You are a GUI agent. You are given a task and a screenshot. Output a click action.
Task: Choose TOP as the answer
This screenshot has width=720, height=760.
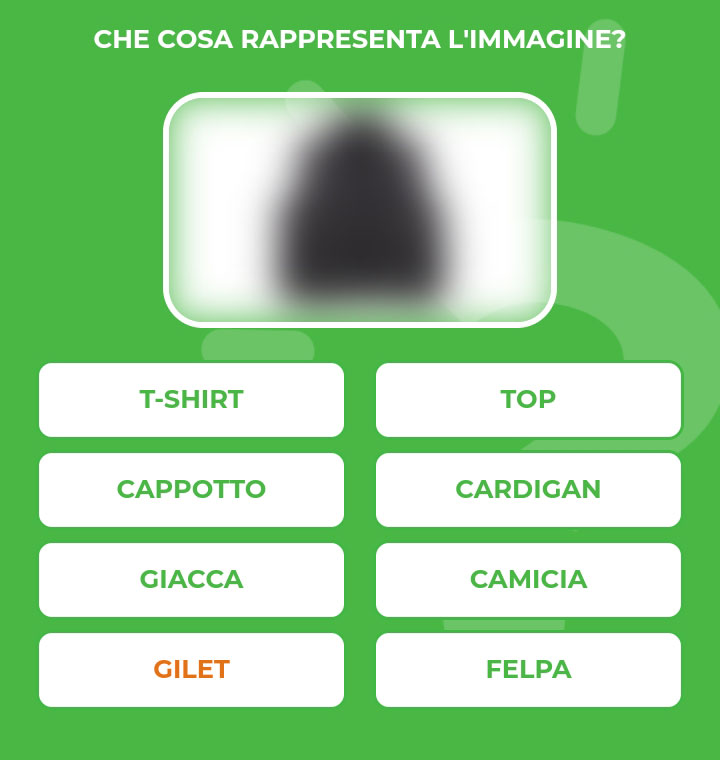[528, 400]
